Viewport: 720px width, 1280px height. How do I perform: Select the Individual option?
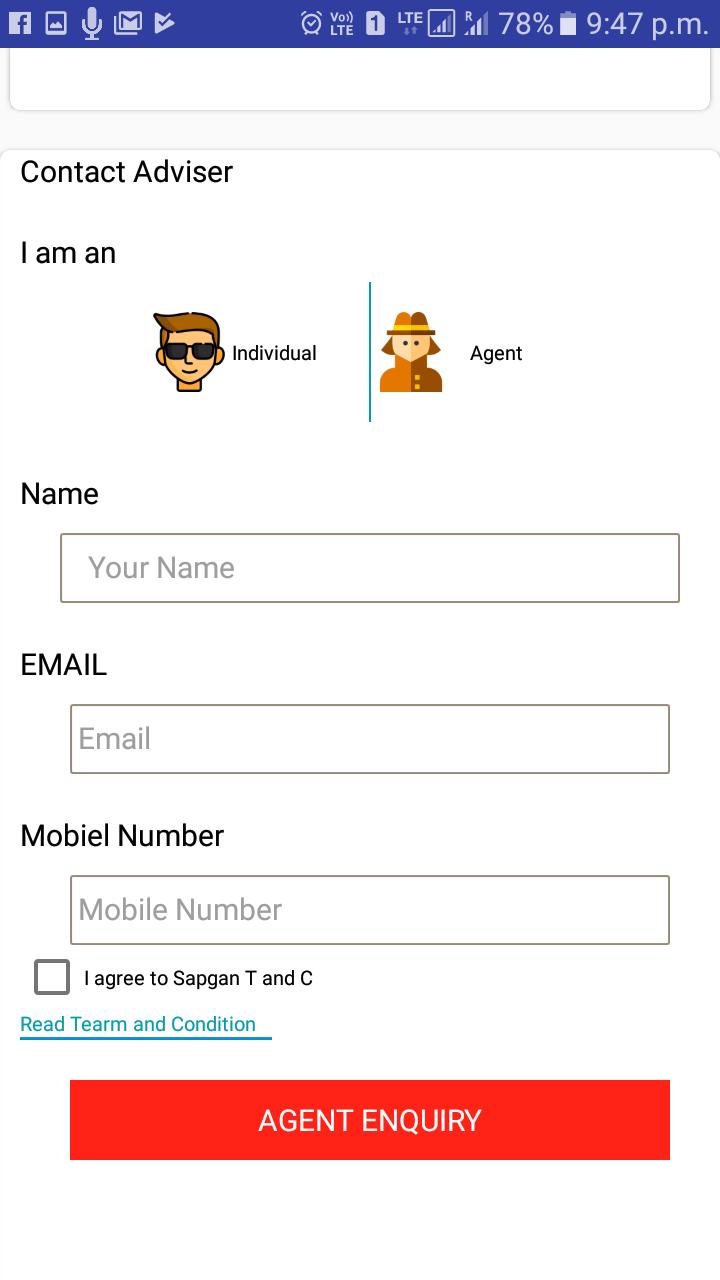[236, 352]
